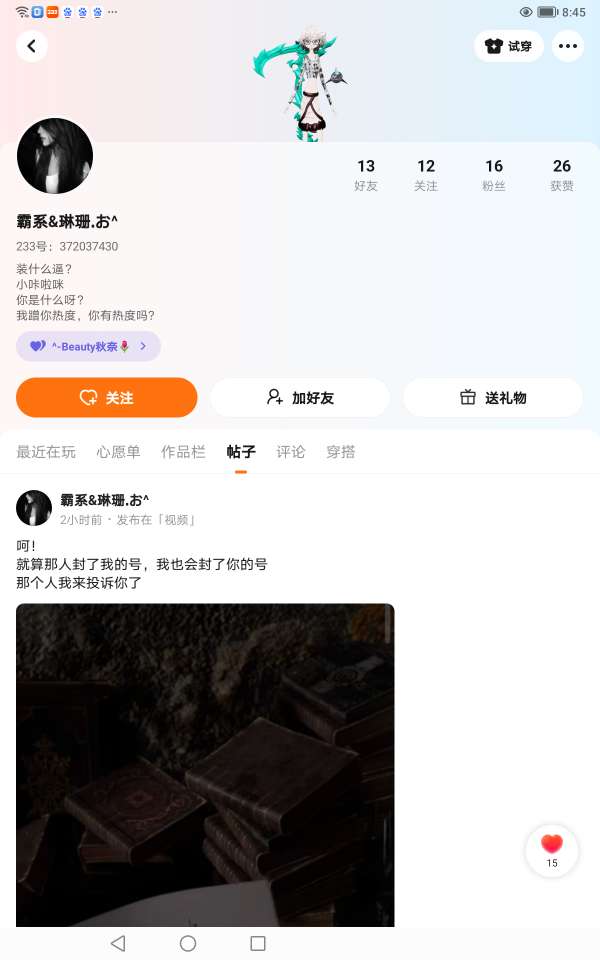This screenshot has height=960, width=600.
Task: Switch to the 心愿单 tab
Action: 118,452
